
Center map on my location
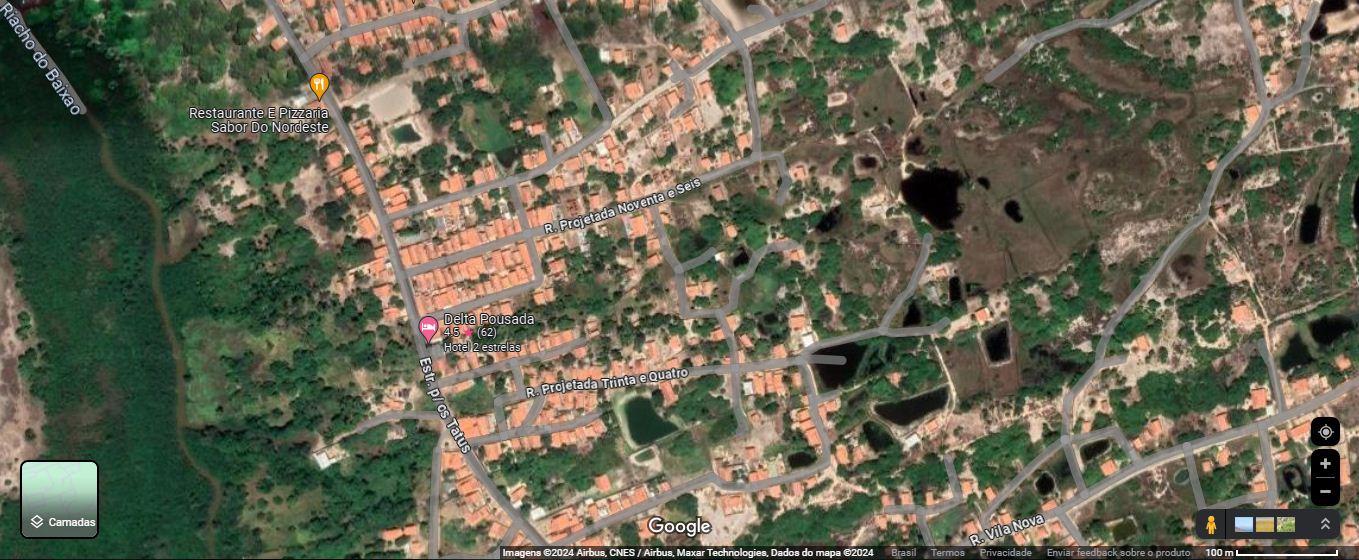point(1325,432)
